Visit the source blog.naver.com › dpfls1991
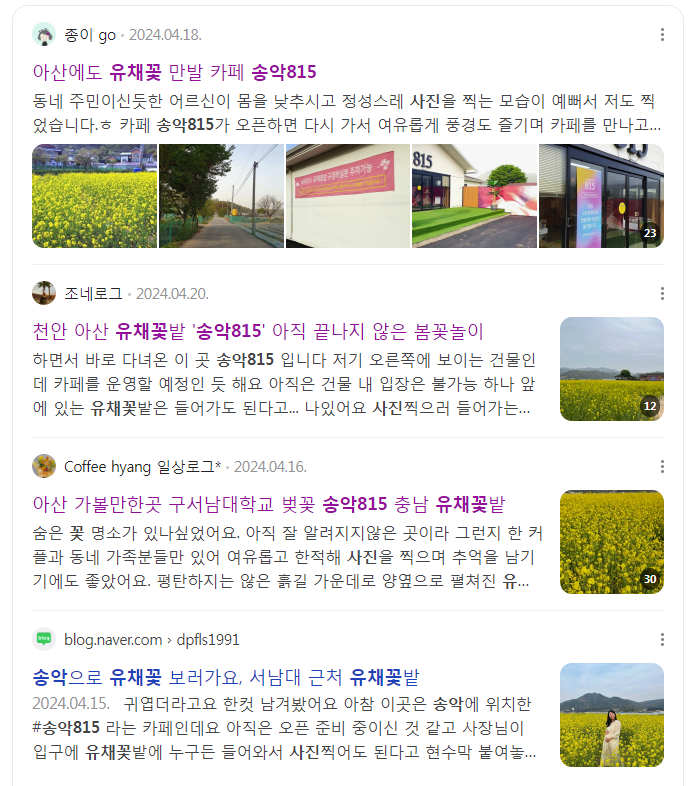The image size is (694, 786). pos(151,639)
